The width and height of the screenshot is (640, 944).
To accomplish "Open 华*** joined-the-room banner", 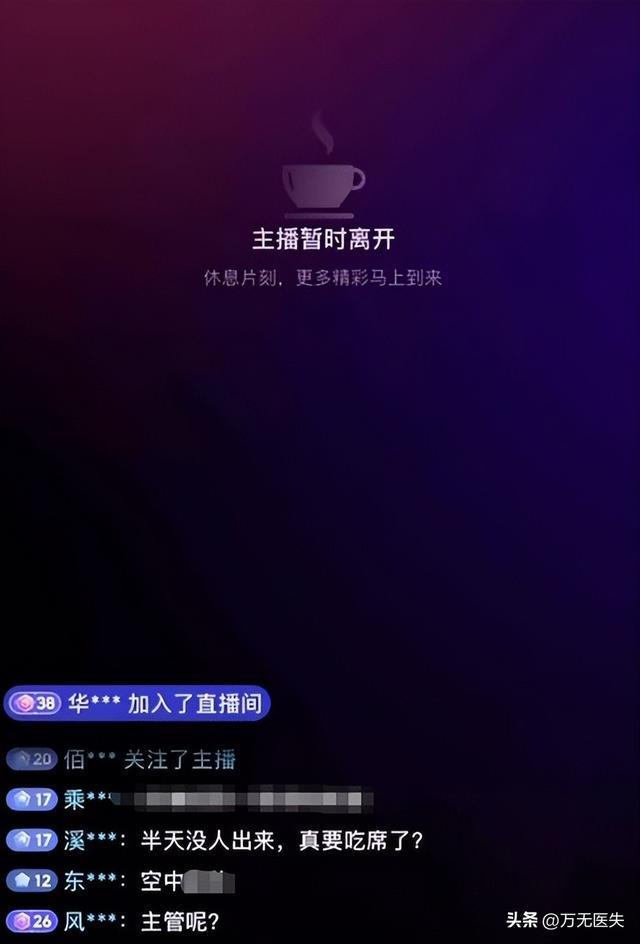I will point(138,704).
